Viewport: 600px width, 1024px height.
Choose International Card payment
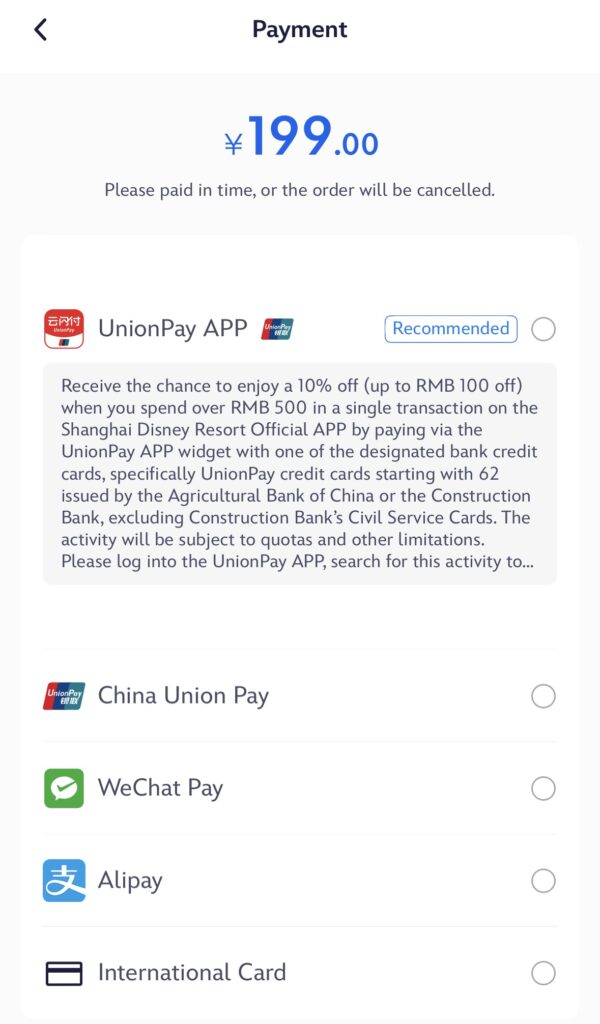coord(543,973)
